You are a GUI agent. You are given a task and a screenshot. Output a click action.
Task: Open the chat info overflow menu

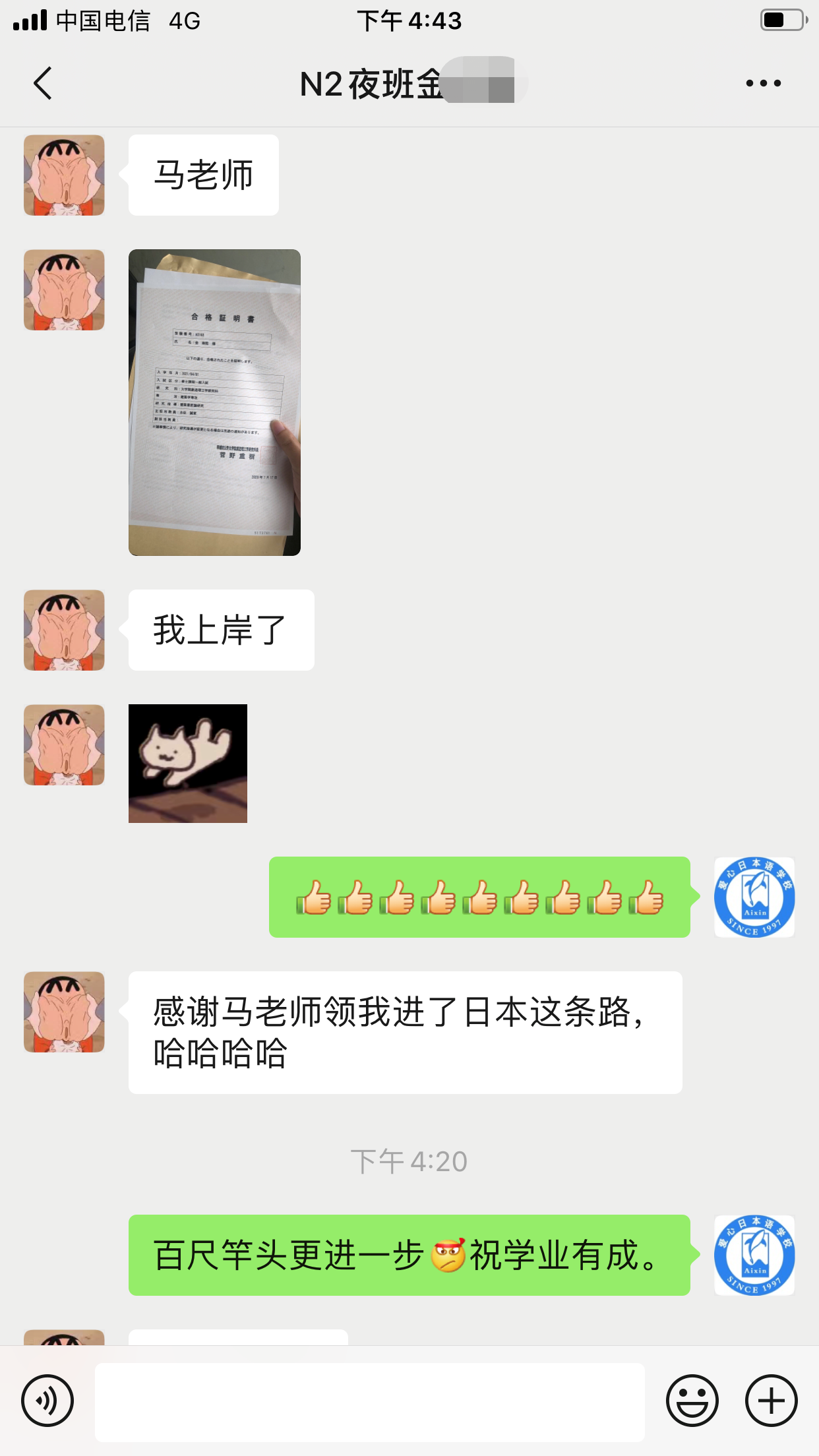click(763, 84)
